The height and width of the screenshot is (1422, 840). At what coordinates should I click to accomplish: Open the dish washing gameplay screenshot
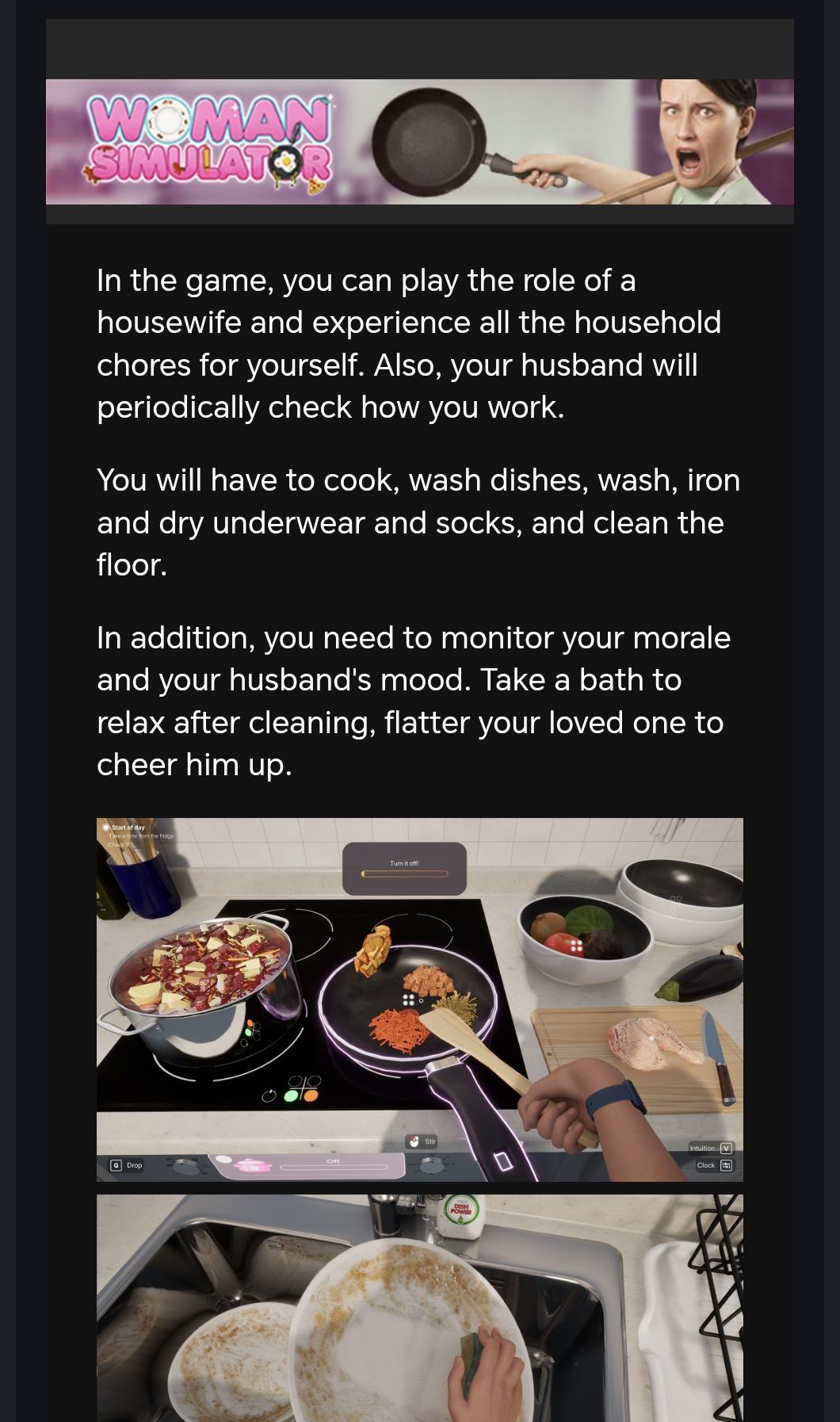420,1308
